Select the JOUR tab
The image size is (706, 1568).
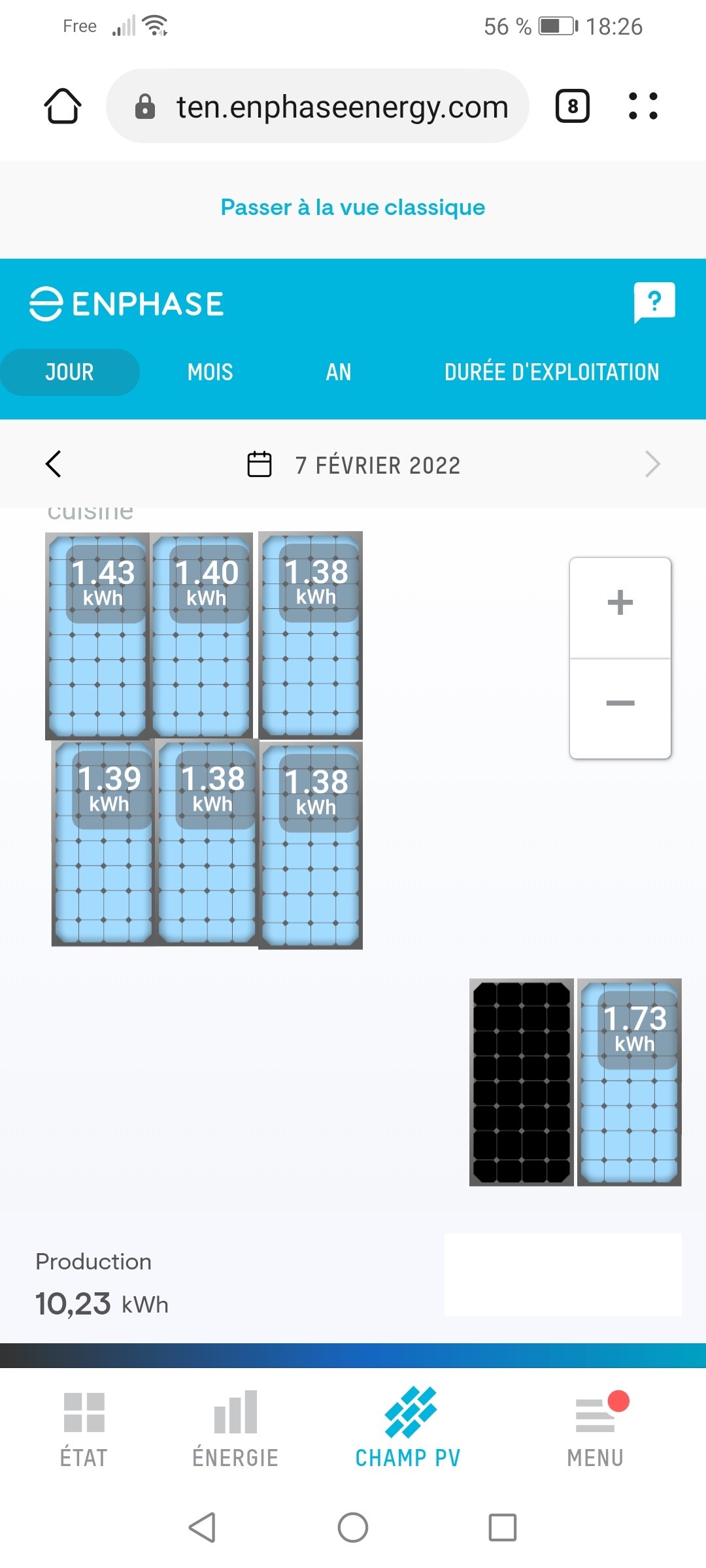pos(69,372)
